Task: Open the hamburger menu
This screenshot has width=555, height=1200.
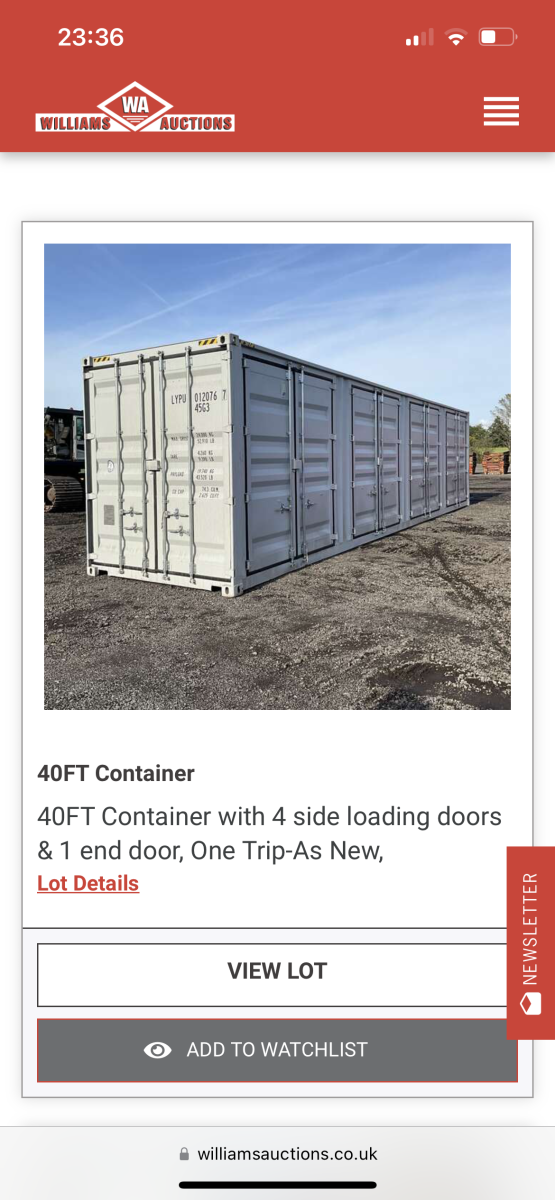Action: click(501, 111)
